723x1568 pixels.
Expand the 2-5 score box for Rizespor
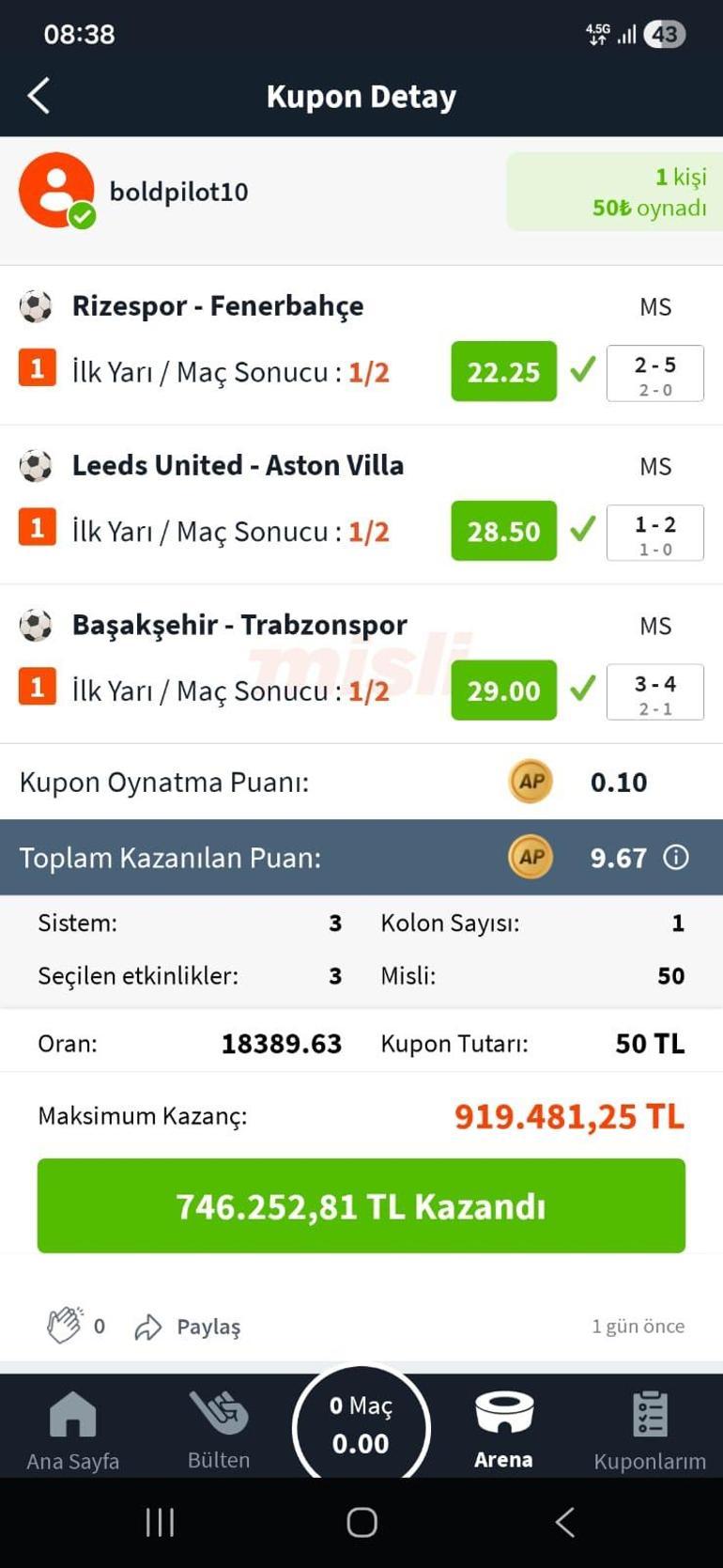(x=654, y=372)
